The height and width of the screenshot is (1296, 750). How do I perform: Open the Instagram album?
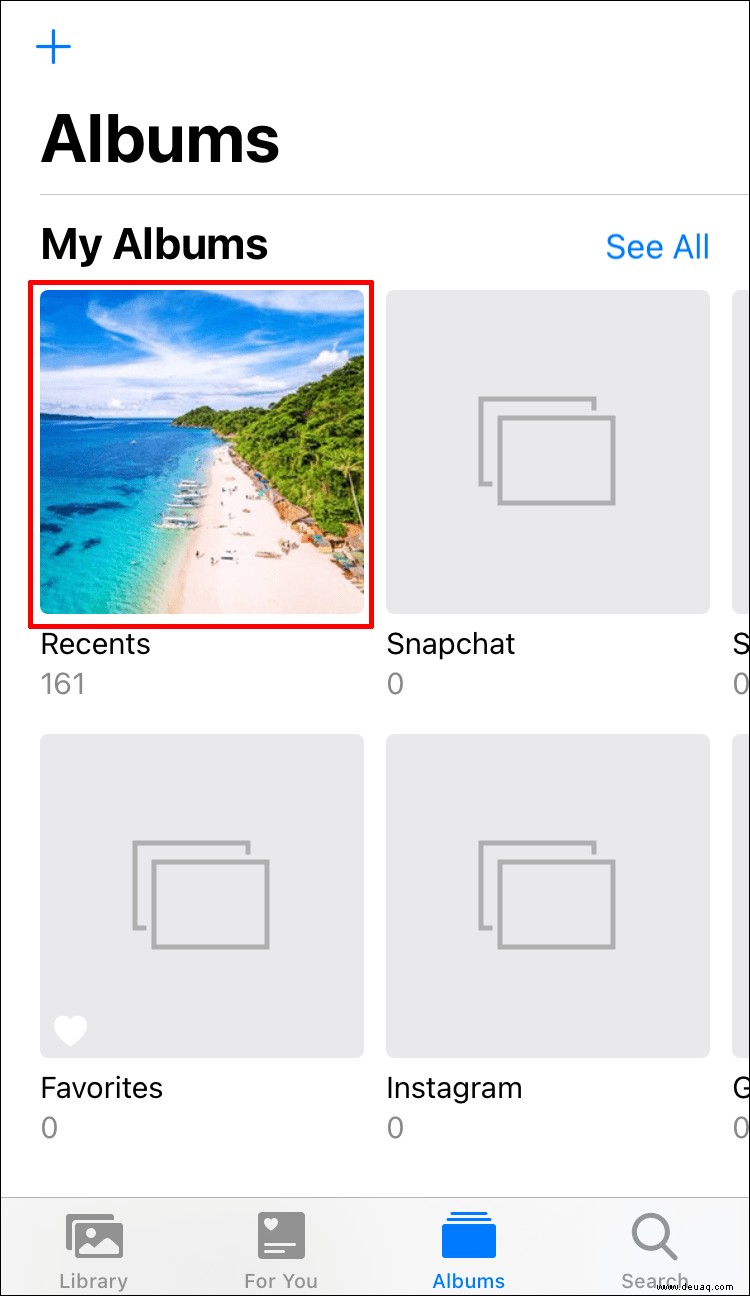coord(548,896)
